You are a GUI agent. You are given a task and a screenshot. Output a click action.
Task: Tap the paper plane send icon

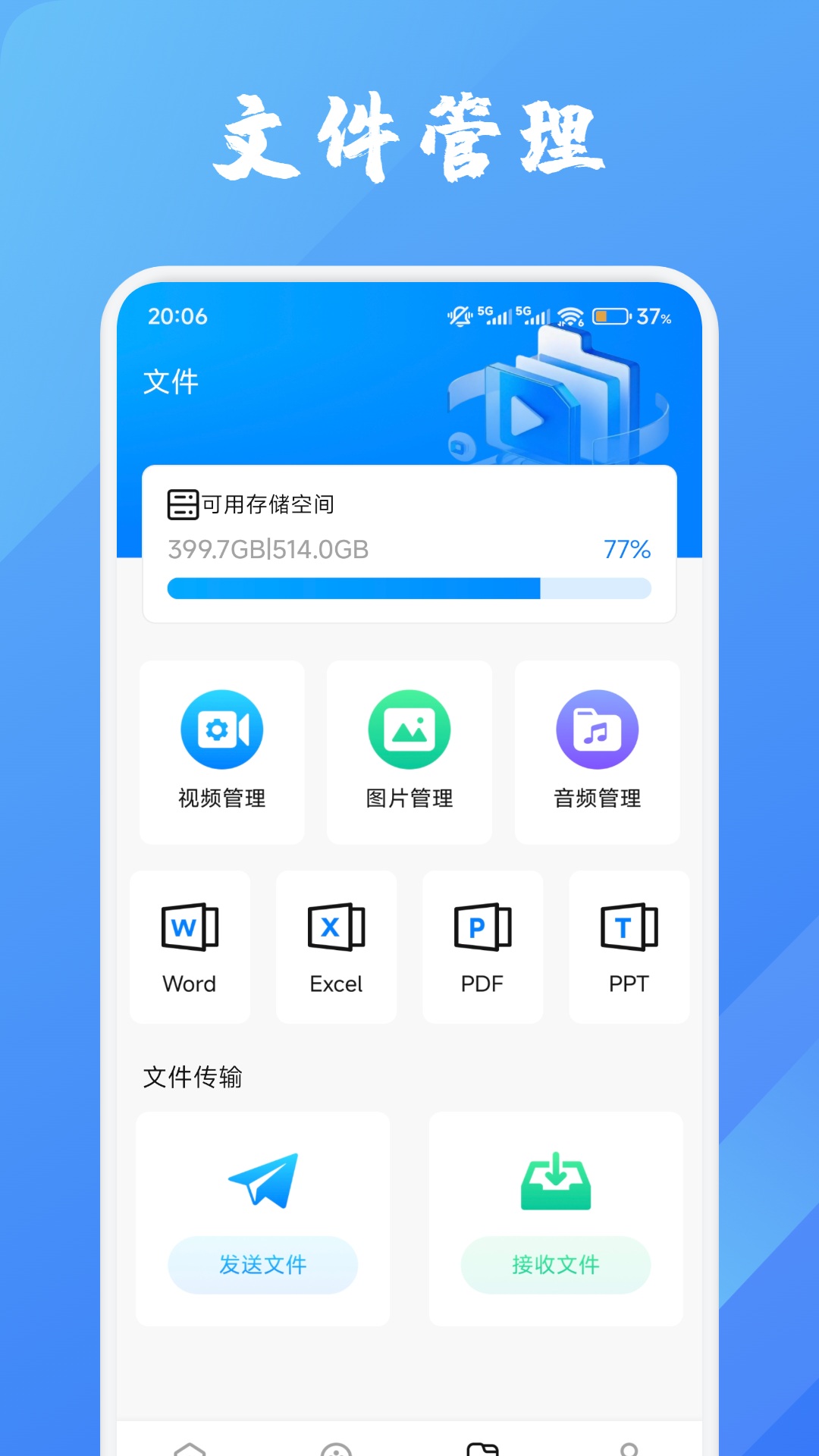click(262, 1181)
